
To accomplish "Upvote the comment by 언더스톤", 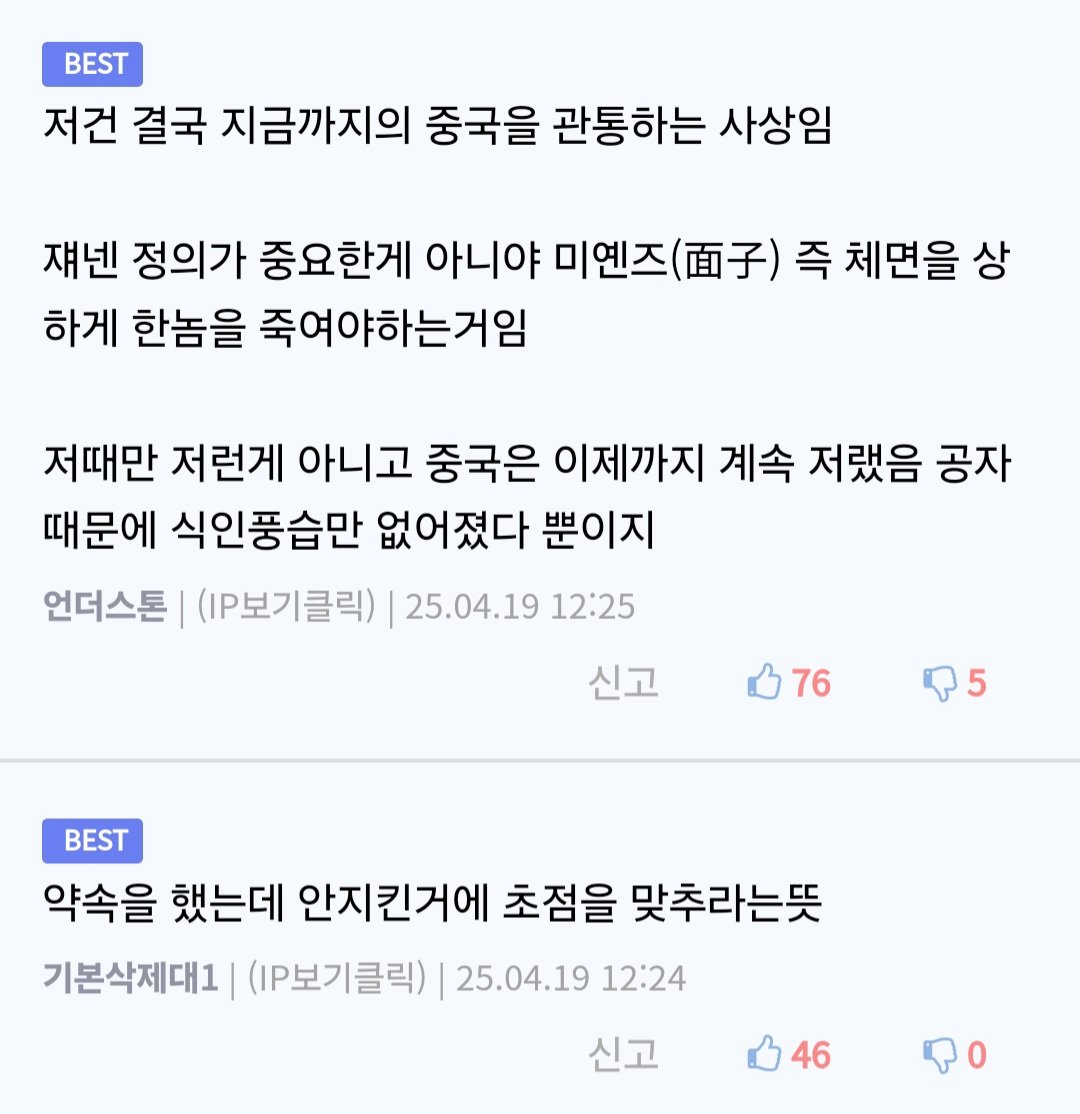I will (765, 684).
